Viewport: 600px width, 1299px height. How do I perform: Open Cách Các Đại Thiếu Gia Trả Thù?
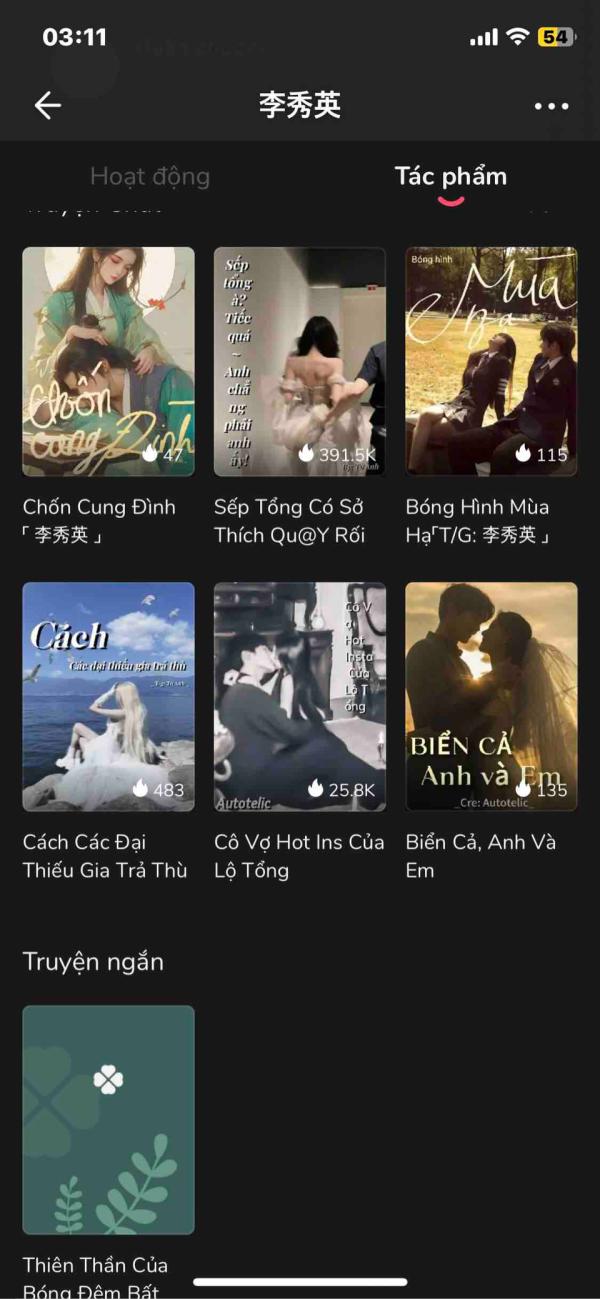pyautogui.click(x=108, y=696)
